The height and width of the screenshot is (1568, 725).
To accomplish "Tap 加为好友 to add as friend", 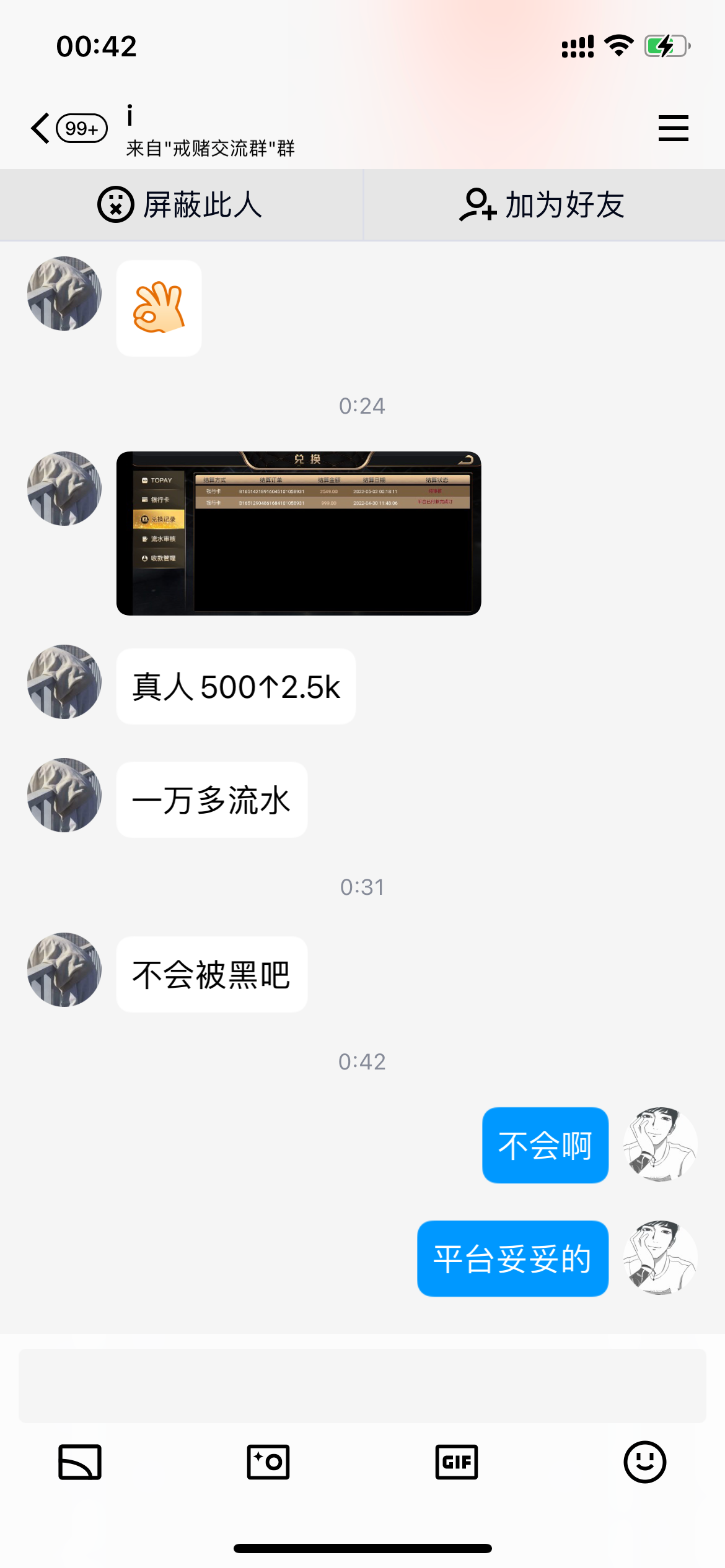I will click(x=543, y=205).
